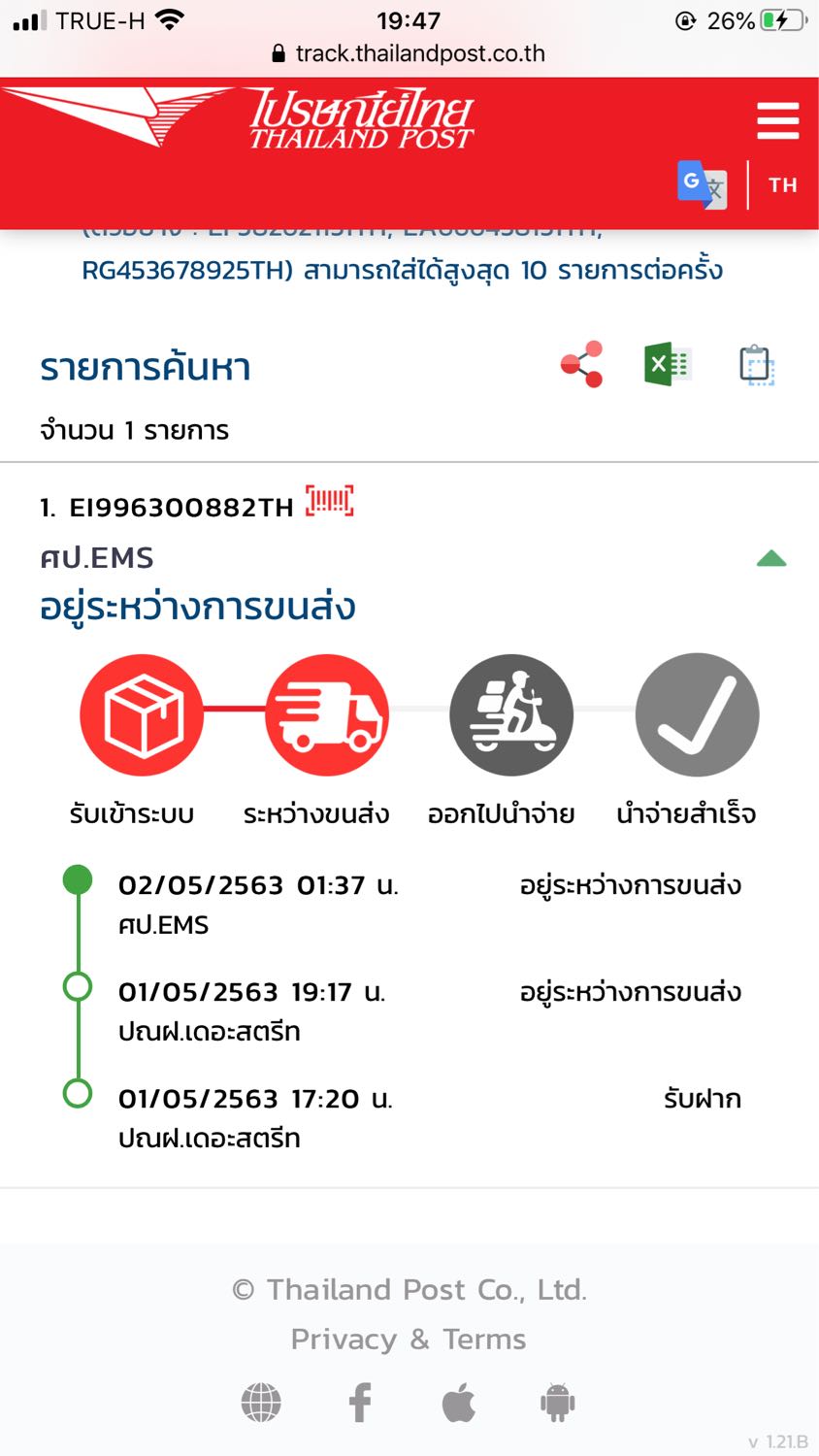Show barcode for EI996300882TH
The image size is (819, 1456).
330,502
